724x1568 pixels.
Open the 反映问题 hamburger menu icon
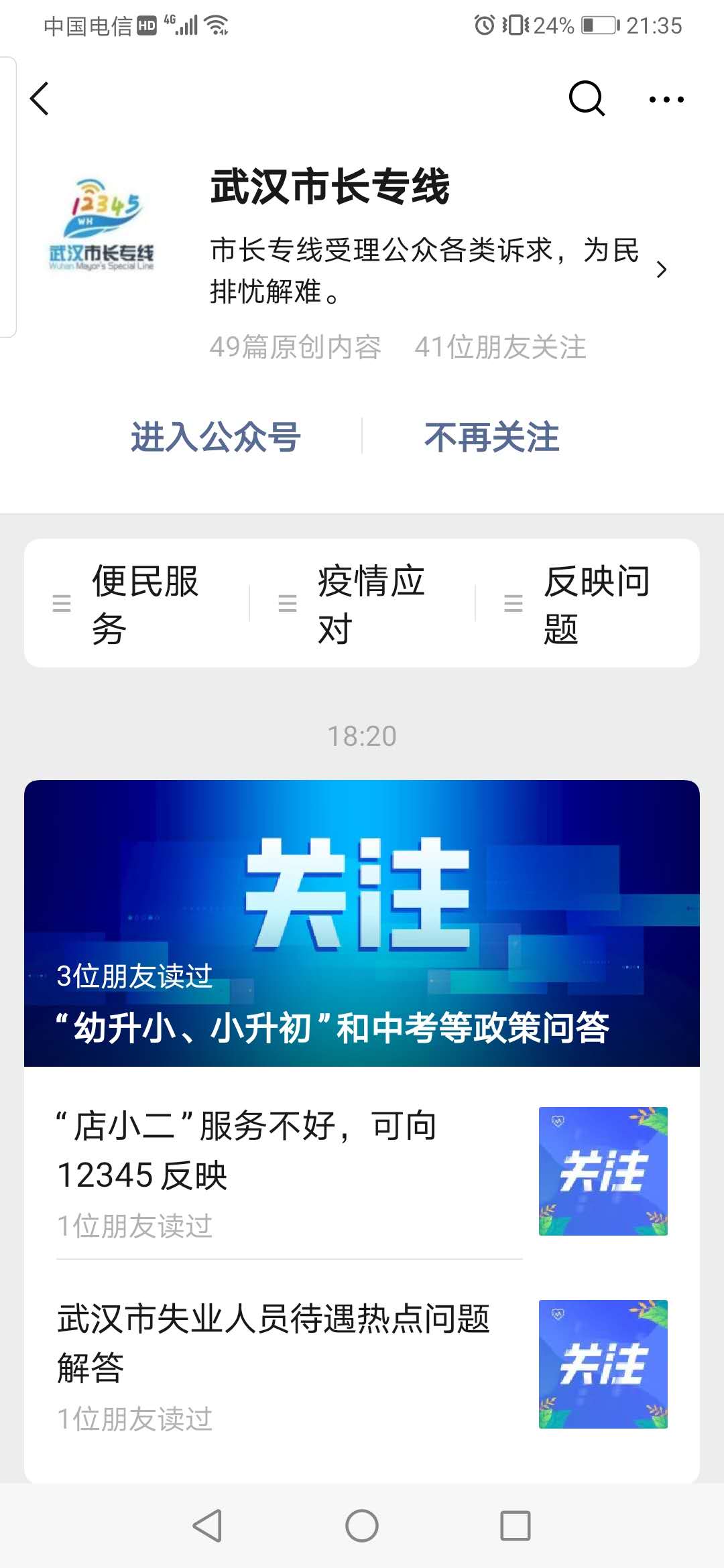[x=511, y=603]
